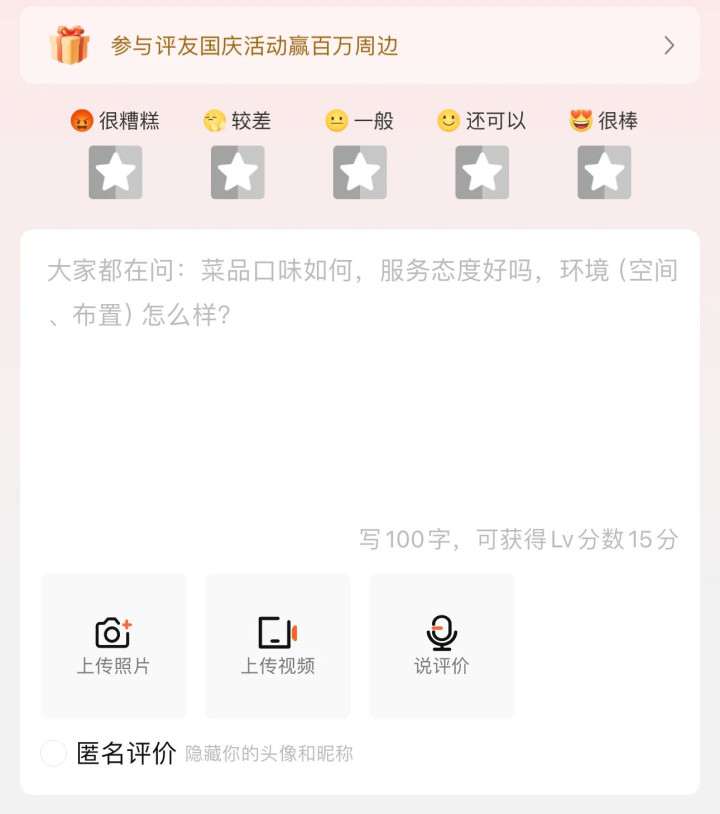Select the 较差 star rating
The image size is (720, 814).
(x=238, y=172)
